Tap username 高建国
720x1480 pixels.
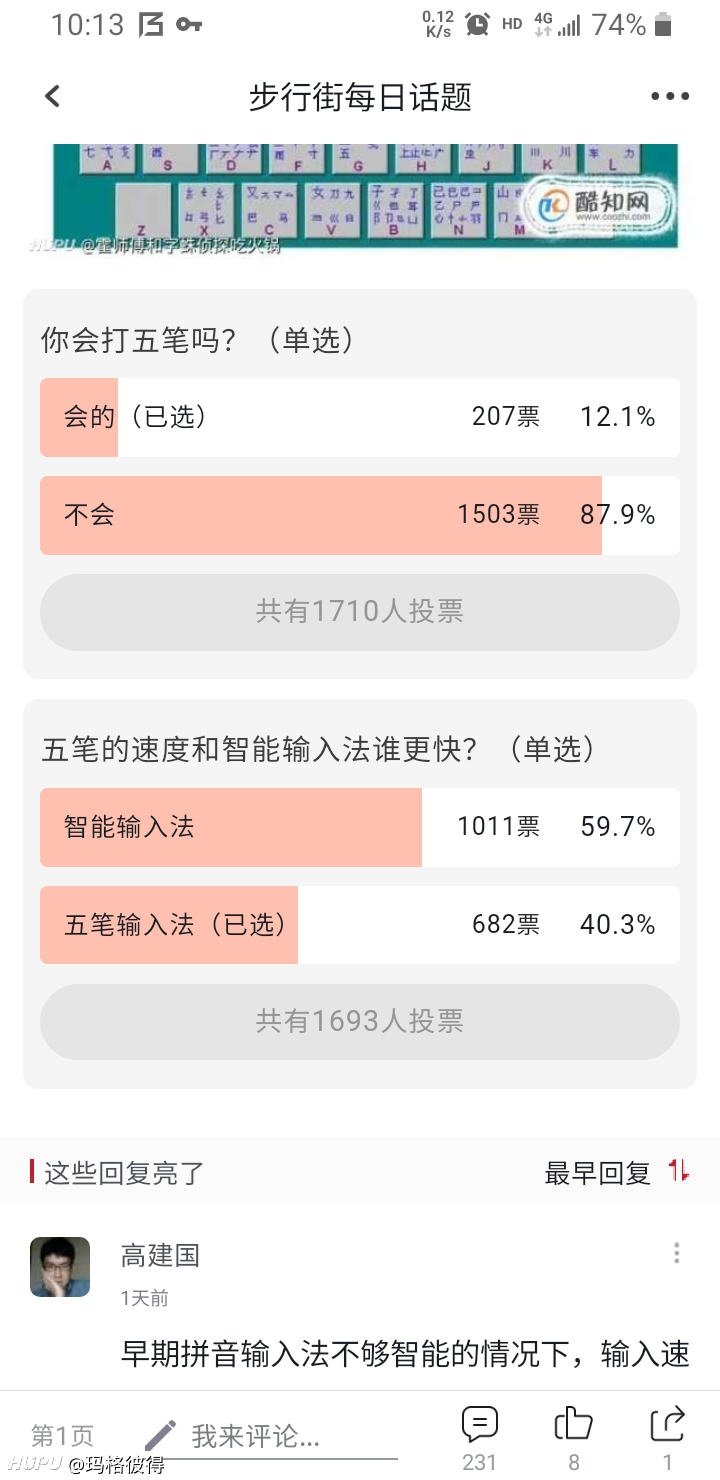[x=160, y=1255]
